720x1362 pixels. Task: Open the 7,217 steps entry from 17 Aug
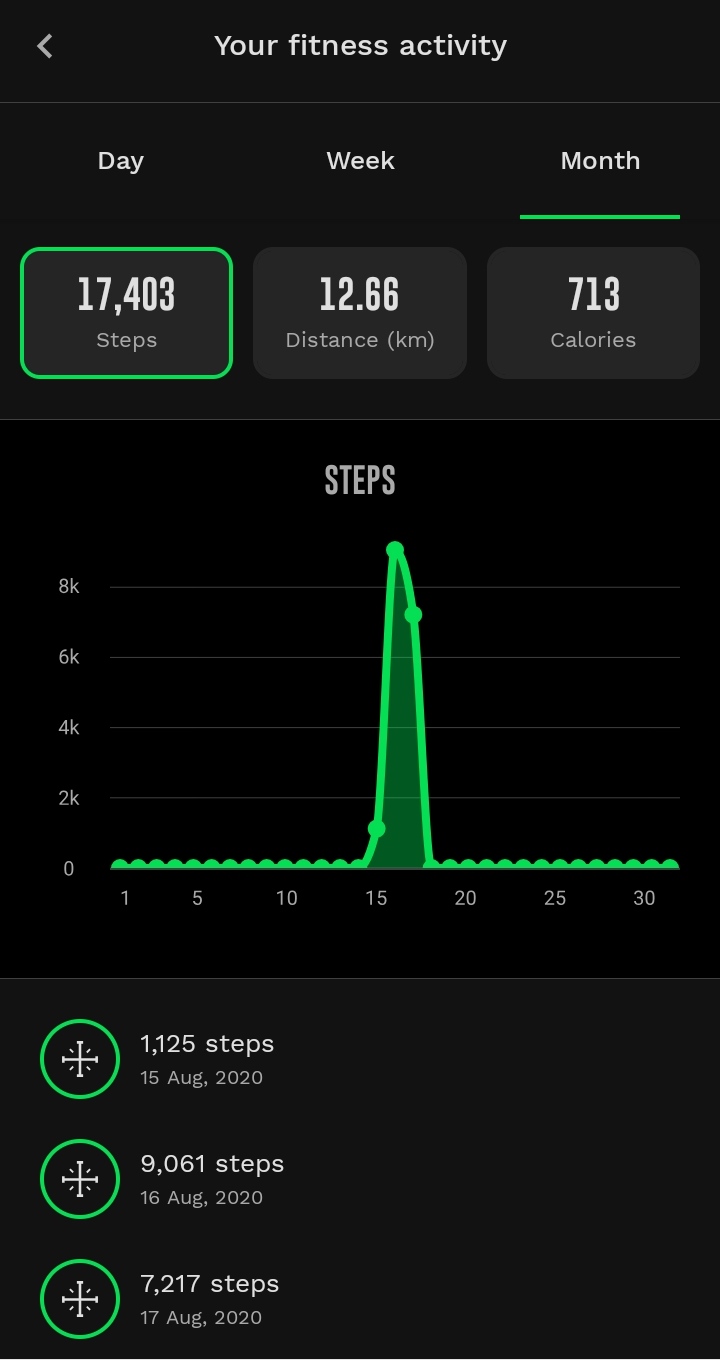(360, 1299)
